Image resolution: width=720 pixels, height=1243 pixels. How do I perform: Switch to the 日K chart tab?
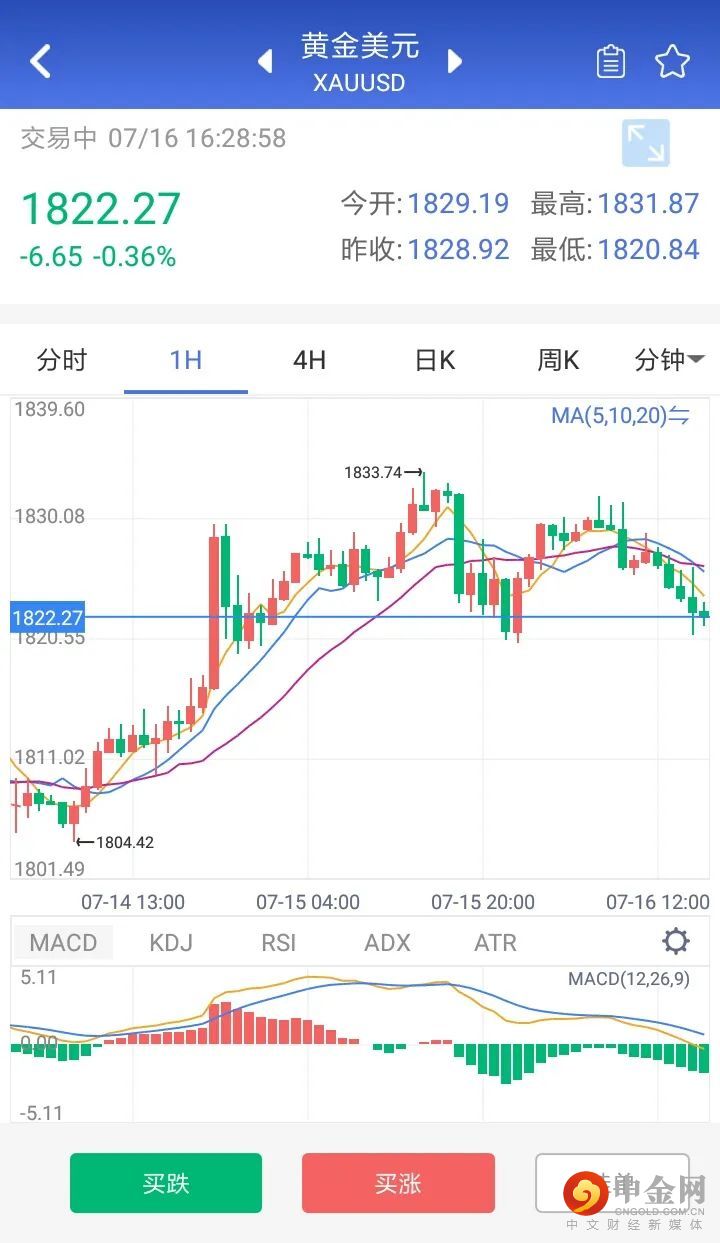click(434, 360)
